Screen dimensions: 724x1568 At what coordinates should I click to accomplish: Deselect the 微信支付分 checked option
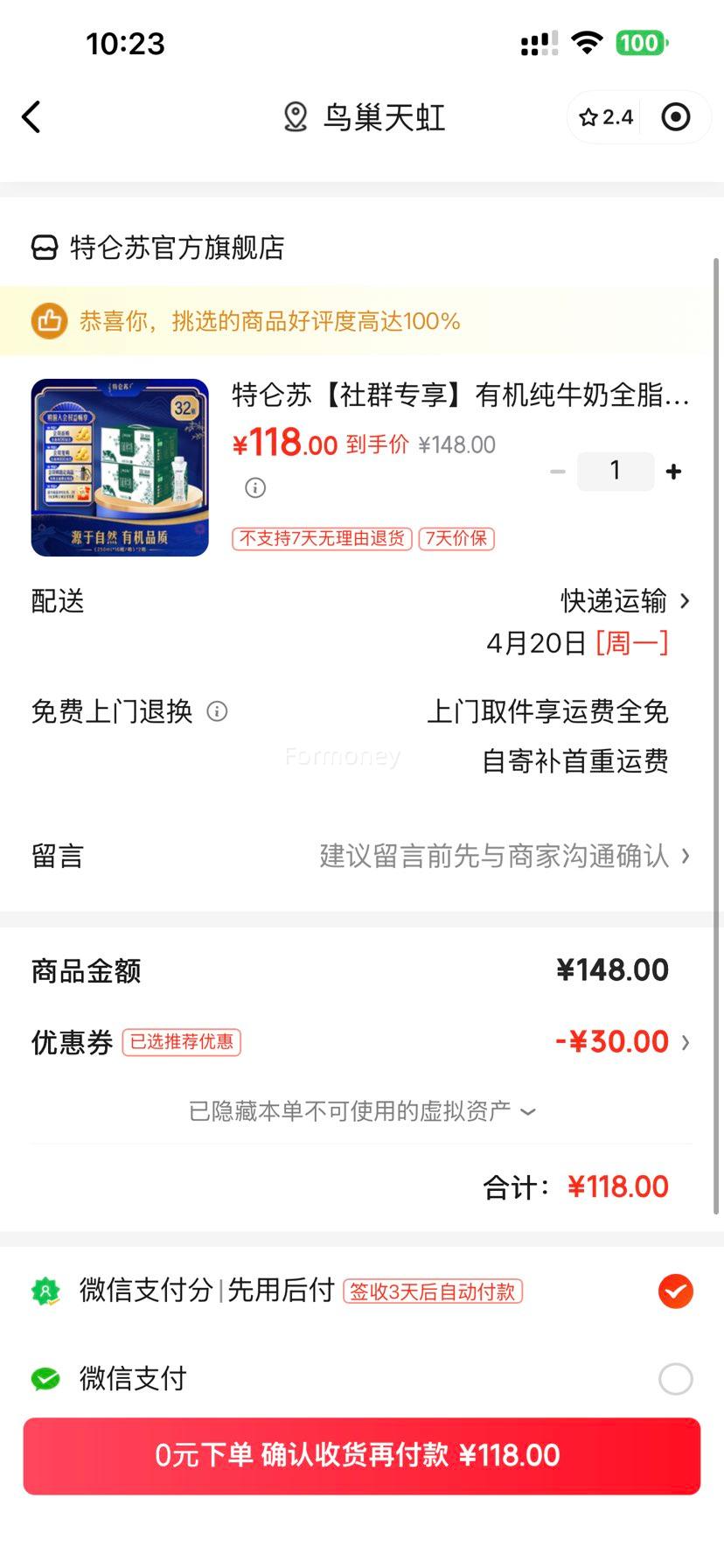pos(674,1291)
